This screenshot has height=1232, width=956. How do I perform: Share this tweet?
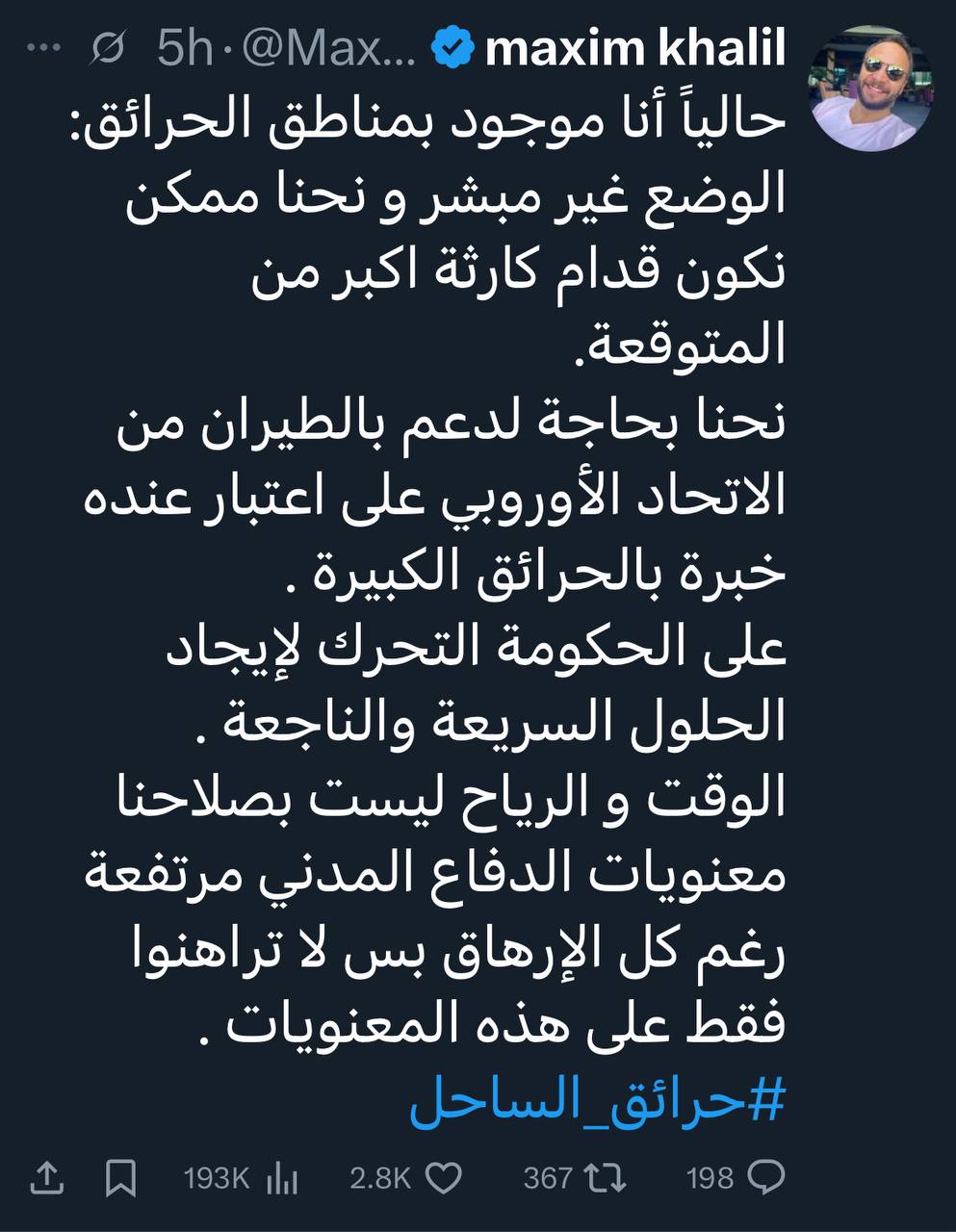click(x=47, y=1177)
